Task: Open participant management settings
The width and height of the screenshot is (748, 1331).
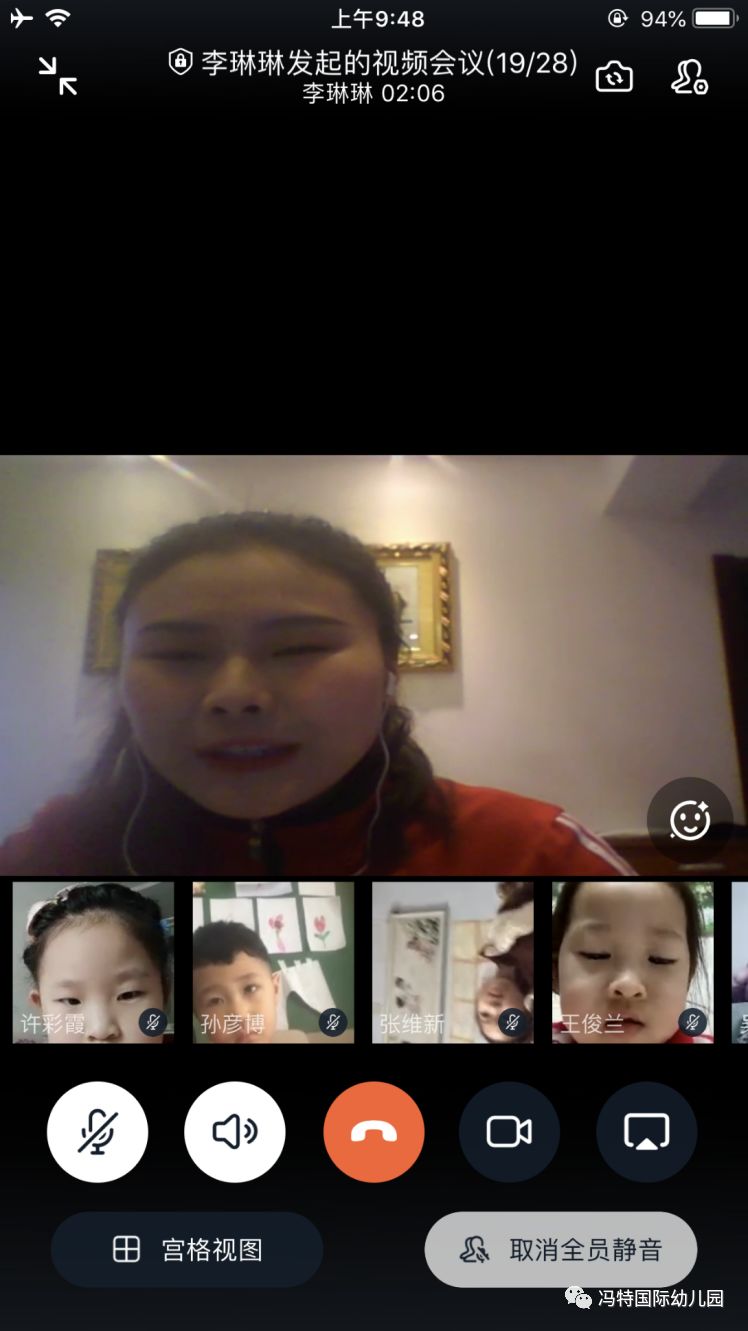Action: tap(689, 77)
